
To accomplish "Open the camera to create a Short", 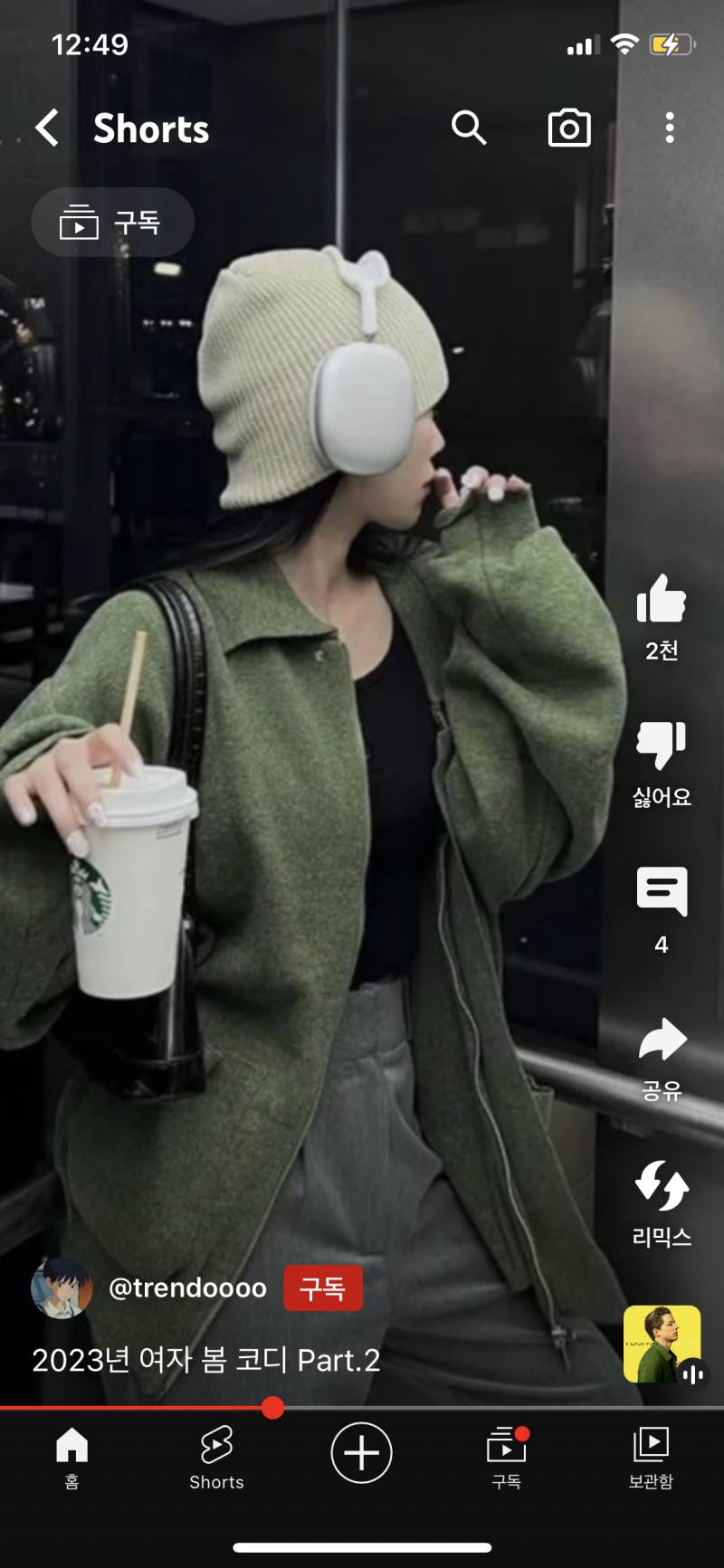I will pyautogui.click(x=569, y=129).
